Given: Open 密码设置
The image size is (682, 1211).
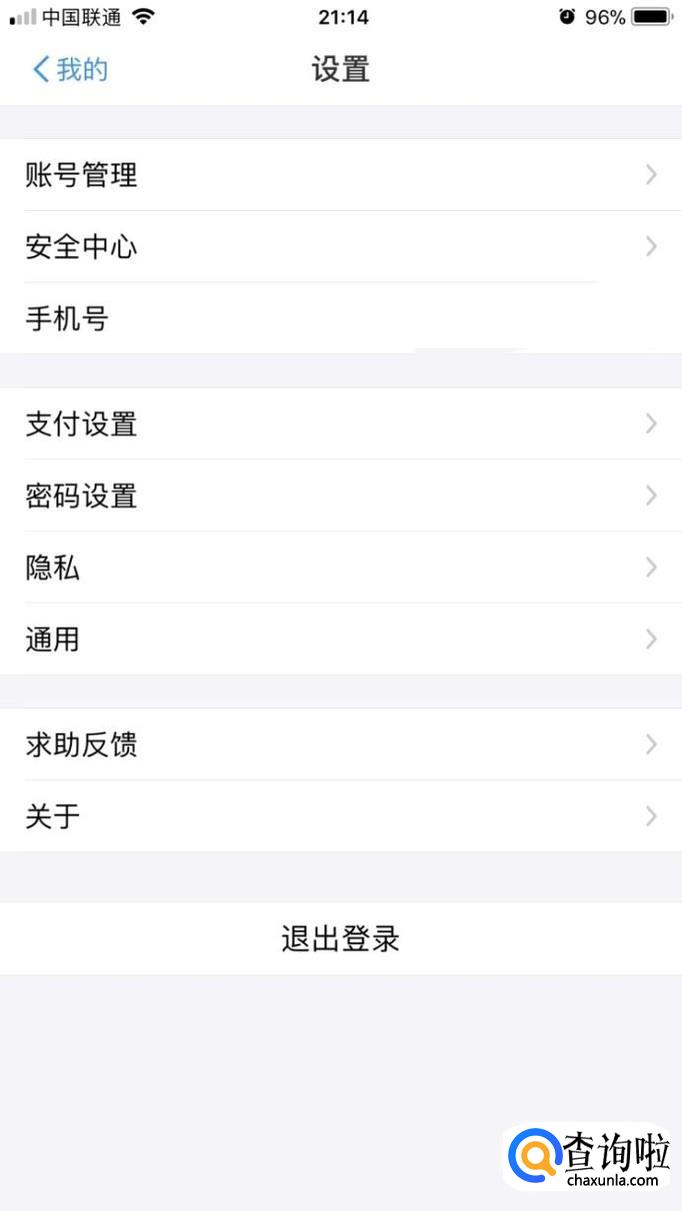Looking at the screenshot, I should 340,496.
